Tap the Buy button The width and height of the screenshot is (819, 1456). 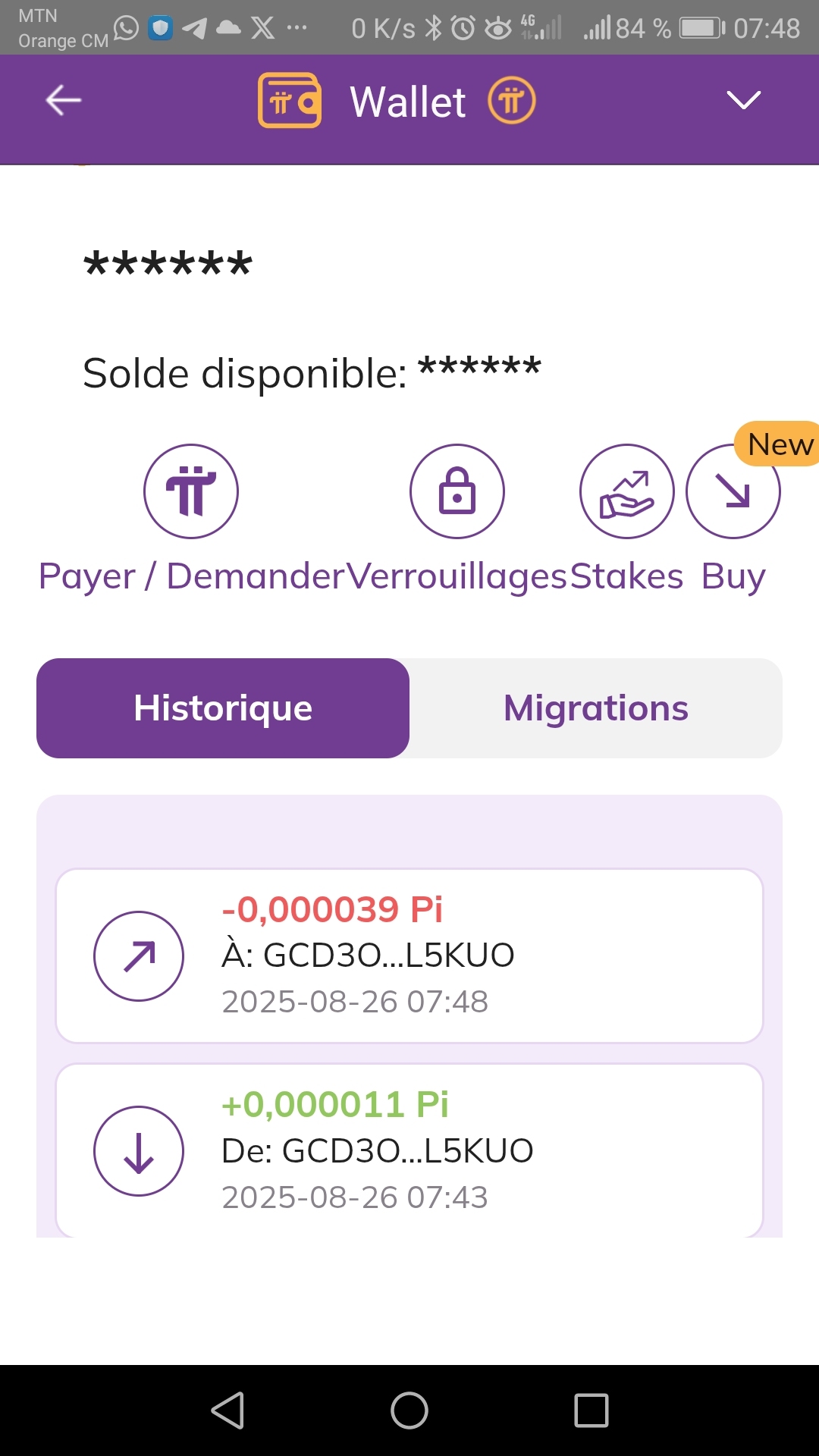pos(733,492)
